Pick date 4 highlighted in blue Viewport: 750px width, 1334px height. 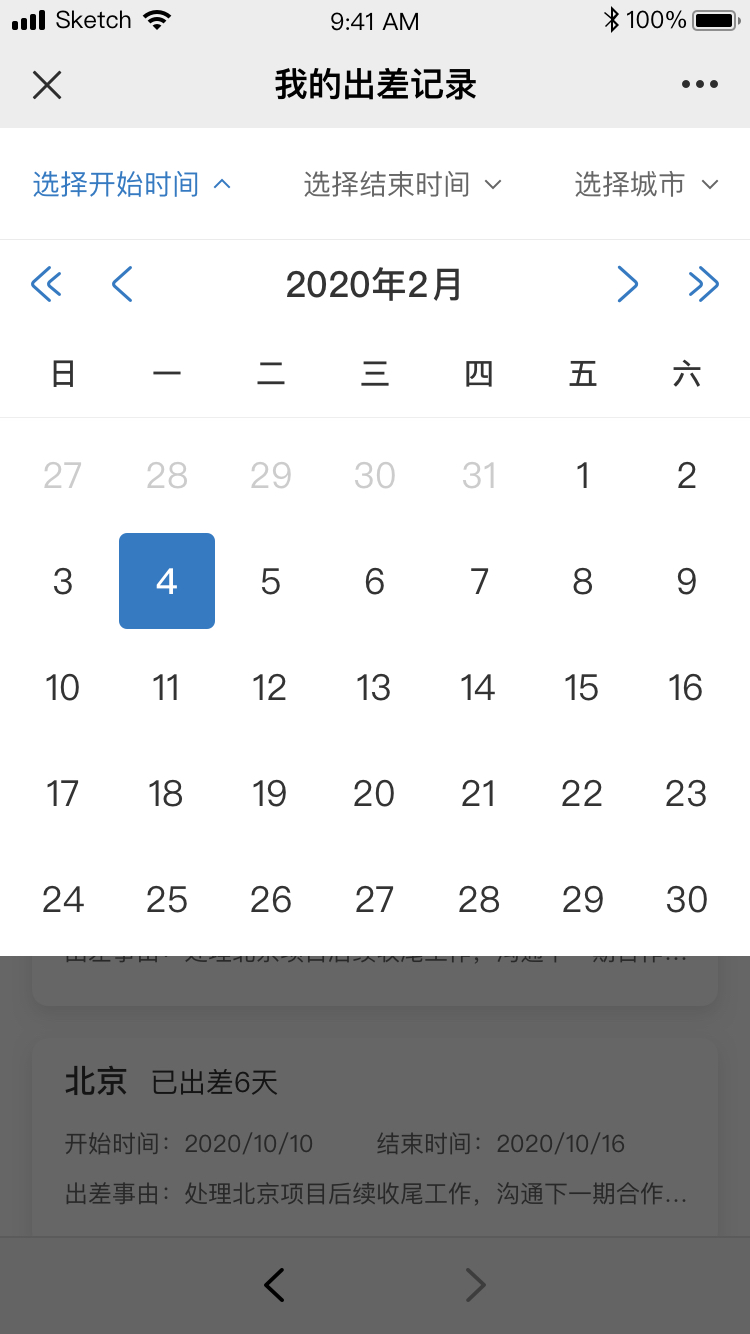(167, 581)
